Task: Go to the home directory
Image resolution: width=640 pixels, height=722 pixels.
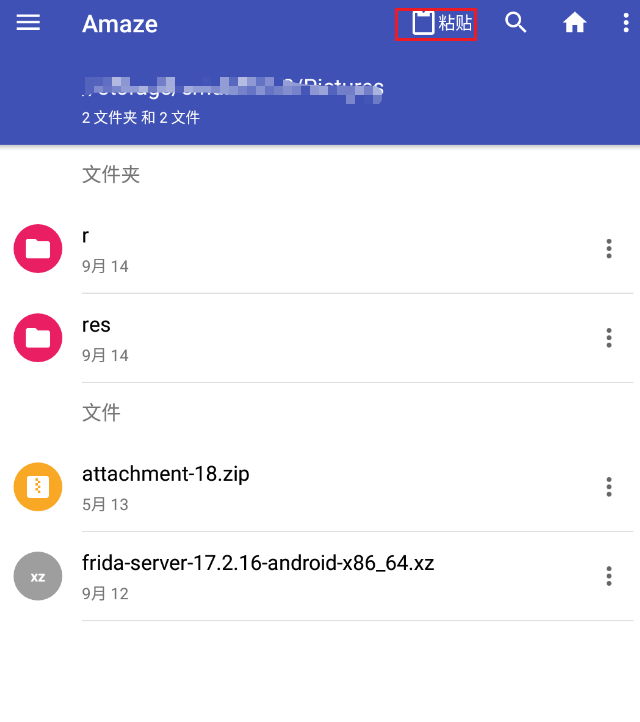Action: (574, 23)
